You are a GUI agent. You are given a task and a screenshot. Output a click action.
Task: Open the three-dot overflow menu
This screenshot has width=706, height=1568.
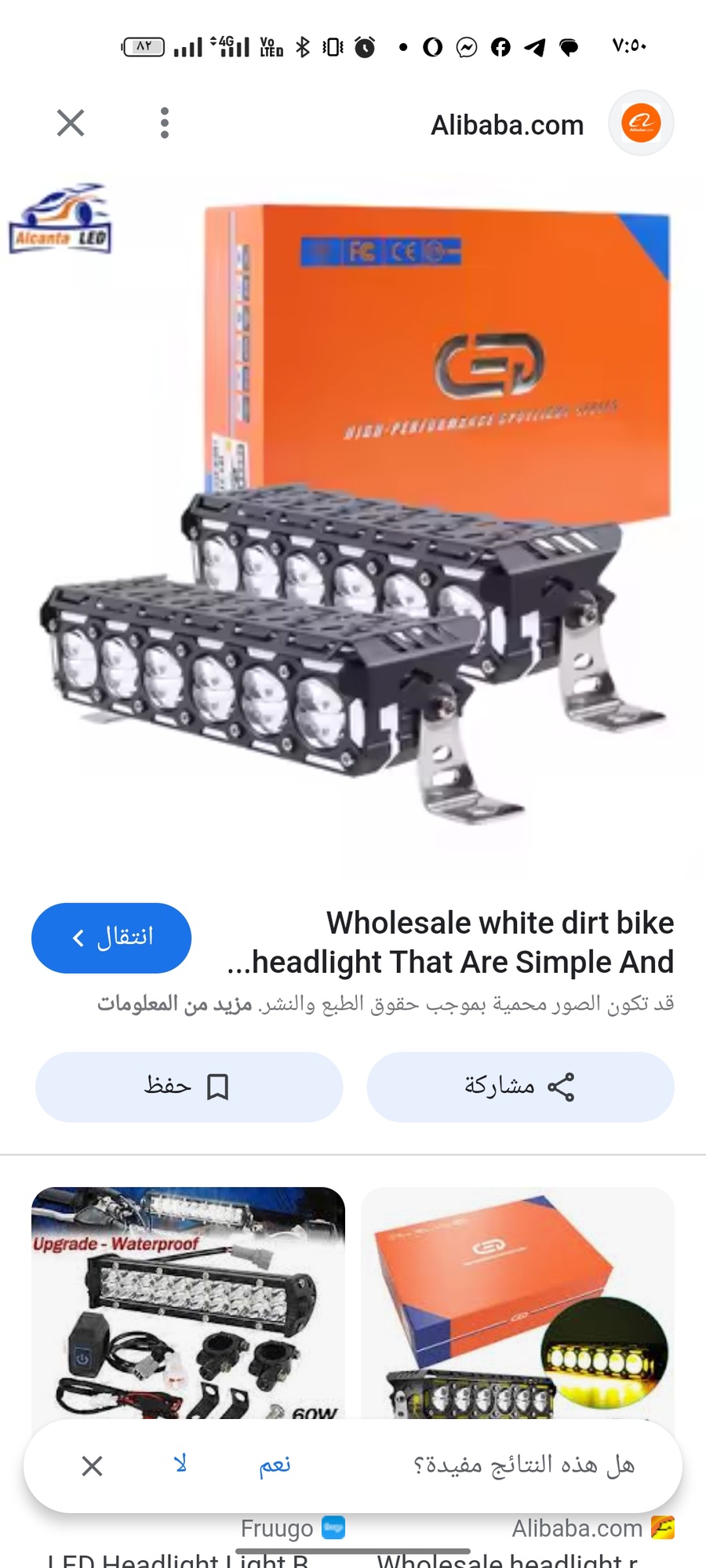click(x=164, y=123)
